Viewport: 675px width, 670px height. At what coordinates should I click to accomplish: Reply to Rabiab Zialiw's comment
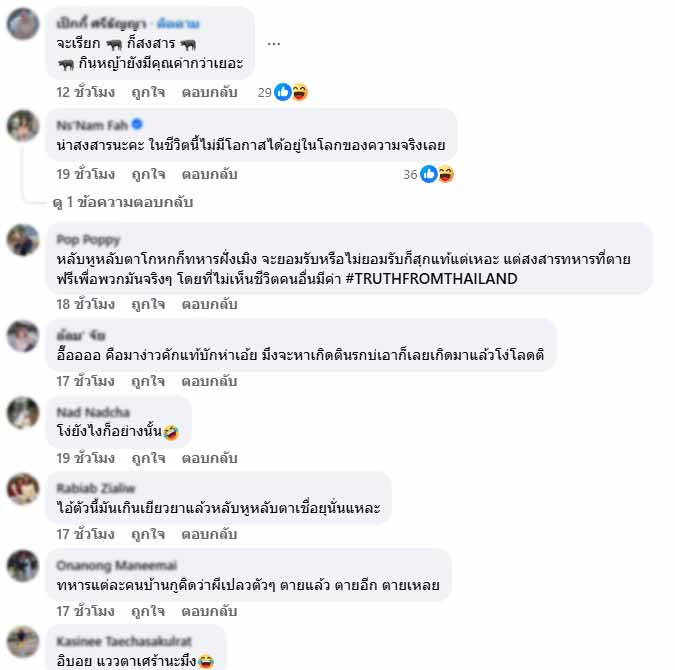pyautogui.click(x=209, y=534)
